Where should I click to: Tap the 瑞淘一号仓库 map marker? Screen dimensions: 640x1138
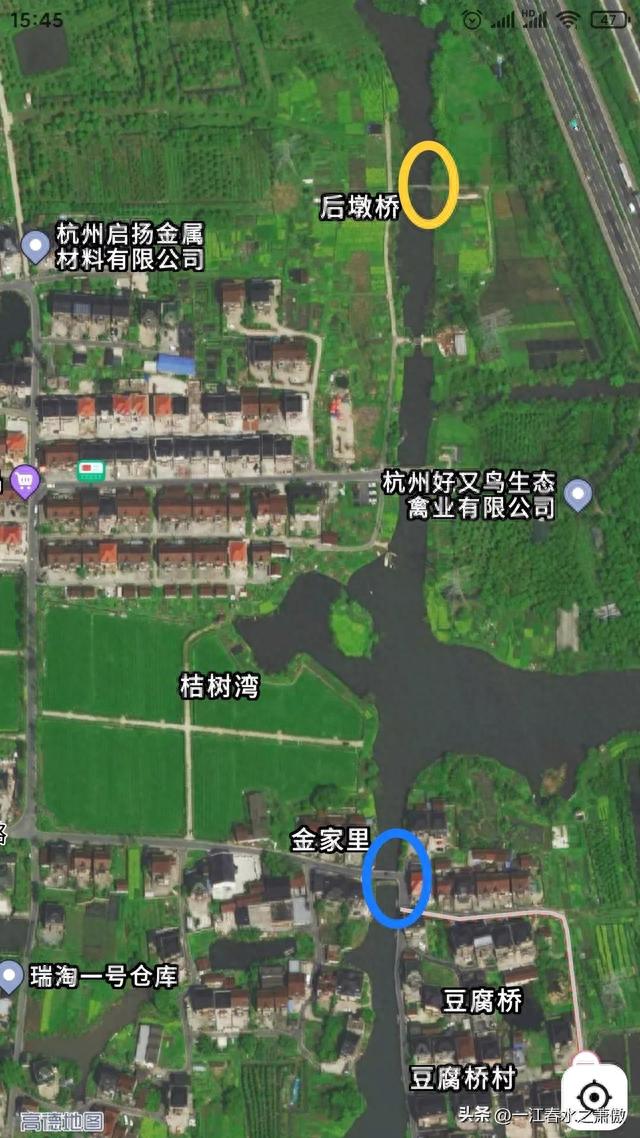(x=10, y=977)
